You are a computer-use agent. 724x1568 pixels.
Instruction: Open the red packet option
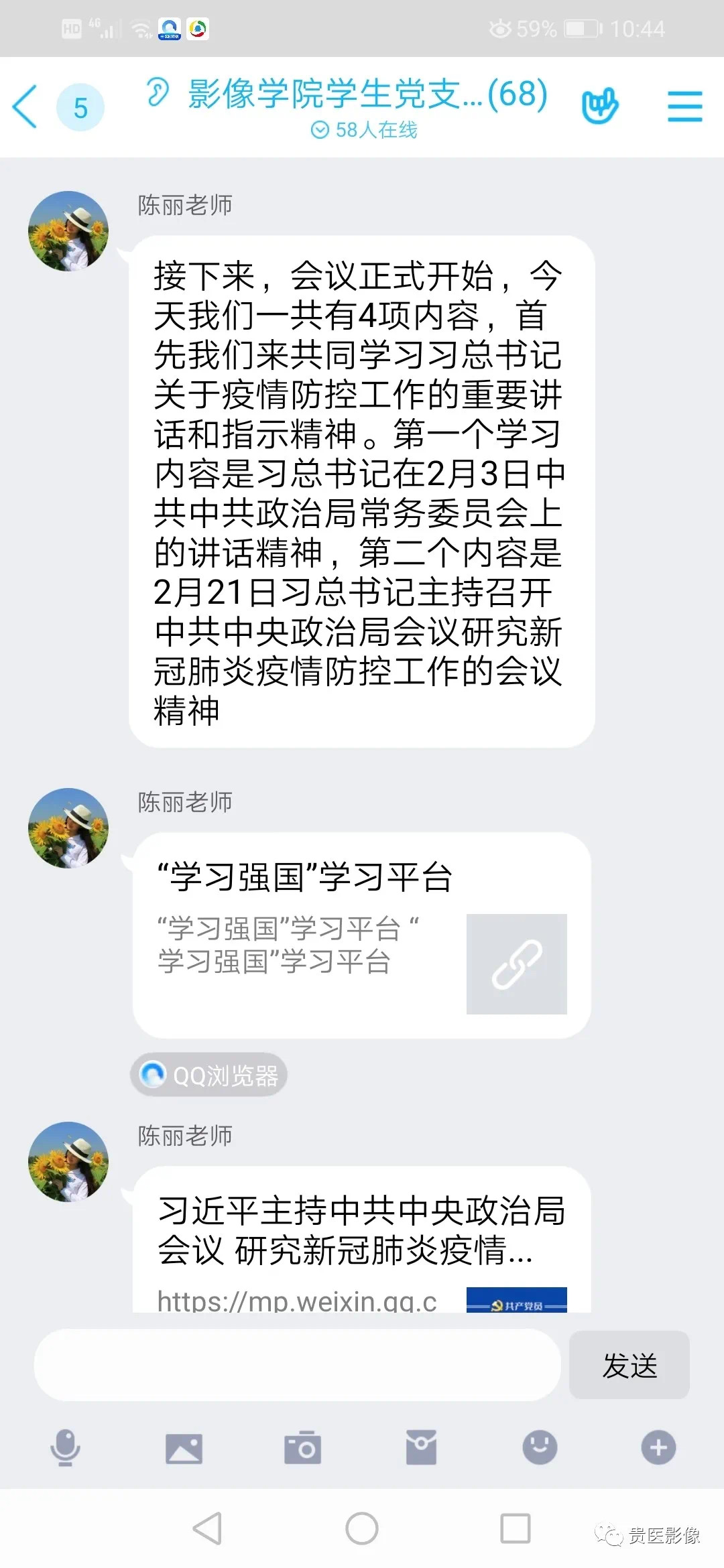tap(421, 1448)
